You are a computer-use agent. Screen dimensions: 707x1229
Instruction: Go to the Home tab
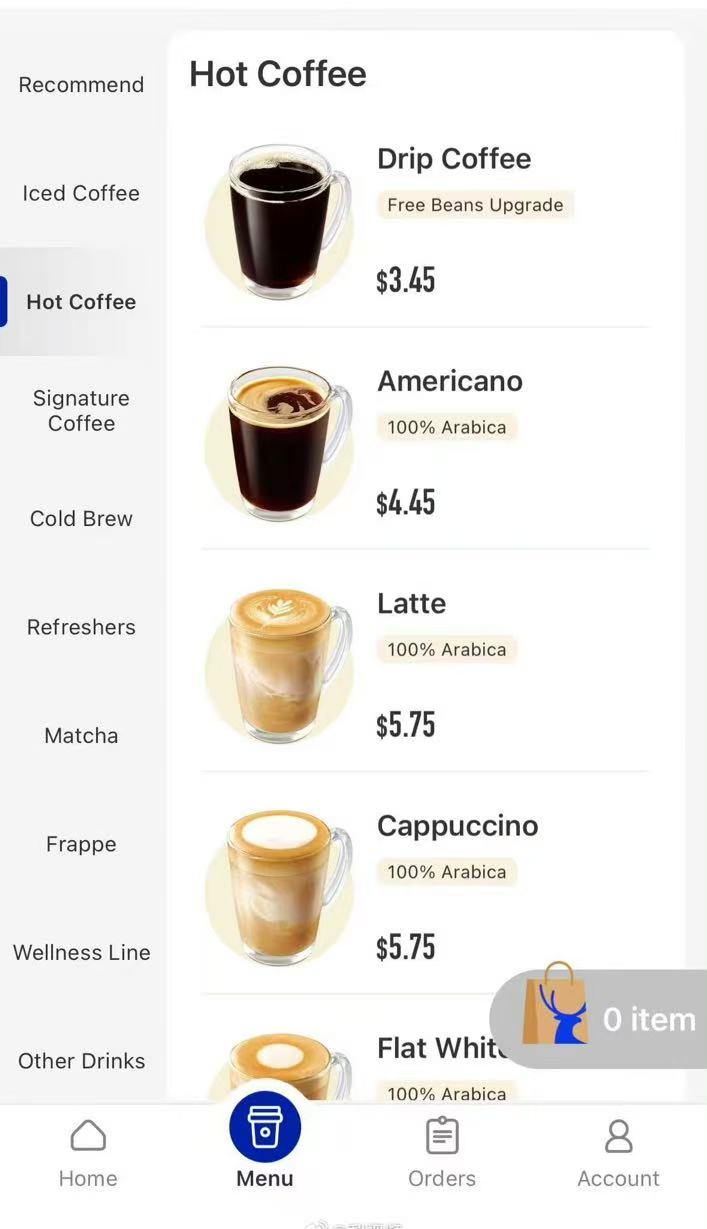pyautogui.click(x=88, y=1154)
